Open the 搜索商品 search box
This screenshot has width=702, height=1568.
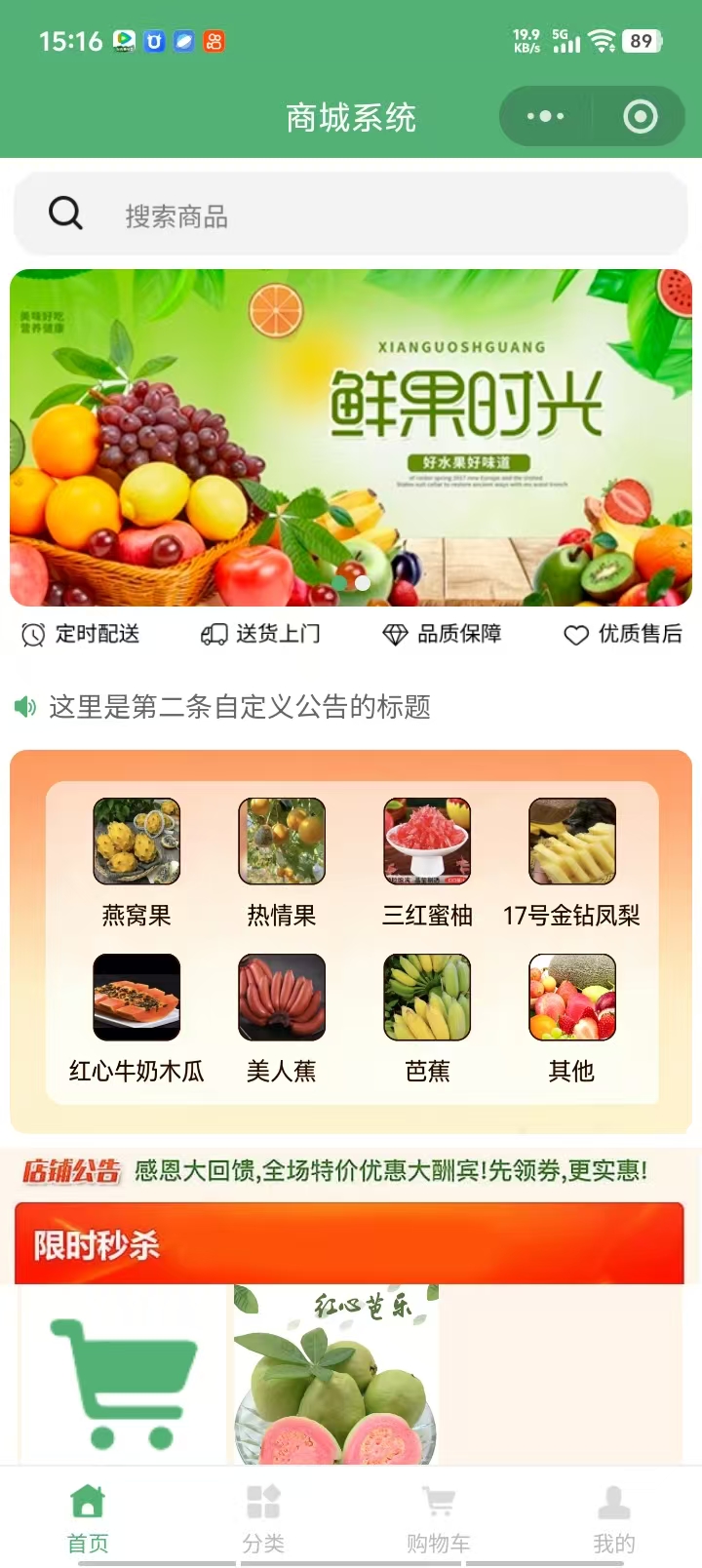click(351, 215)
